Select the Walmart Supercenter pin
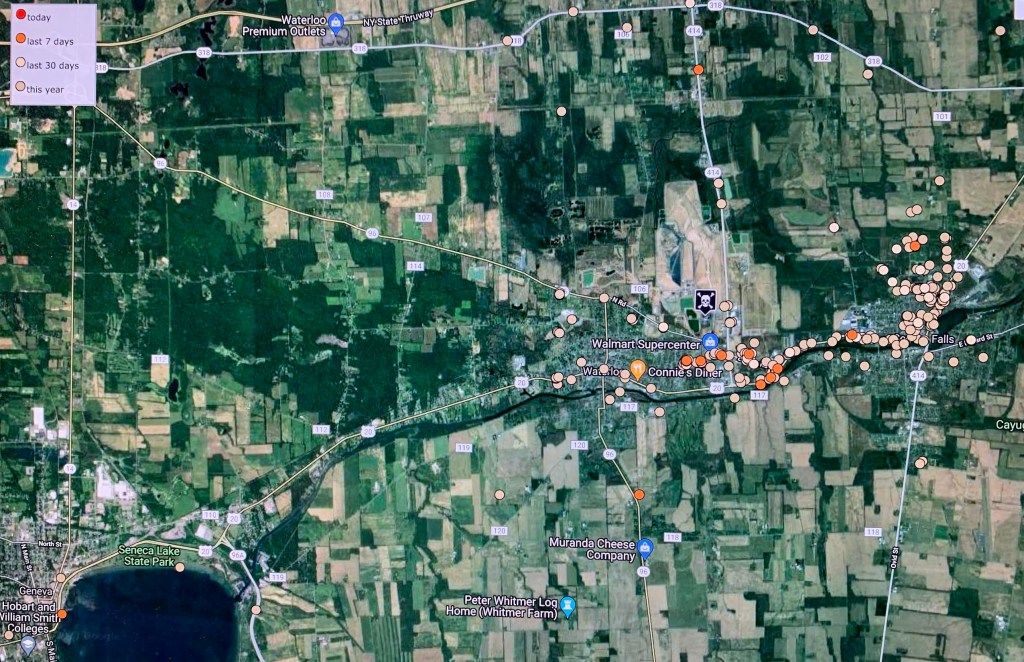The width and height of the screenshot is (1024, 662). [x=709, y=342]
